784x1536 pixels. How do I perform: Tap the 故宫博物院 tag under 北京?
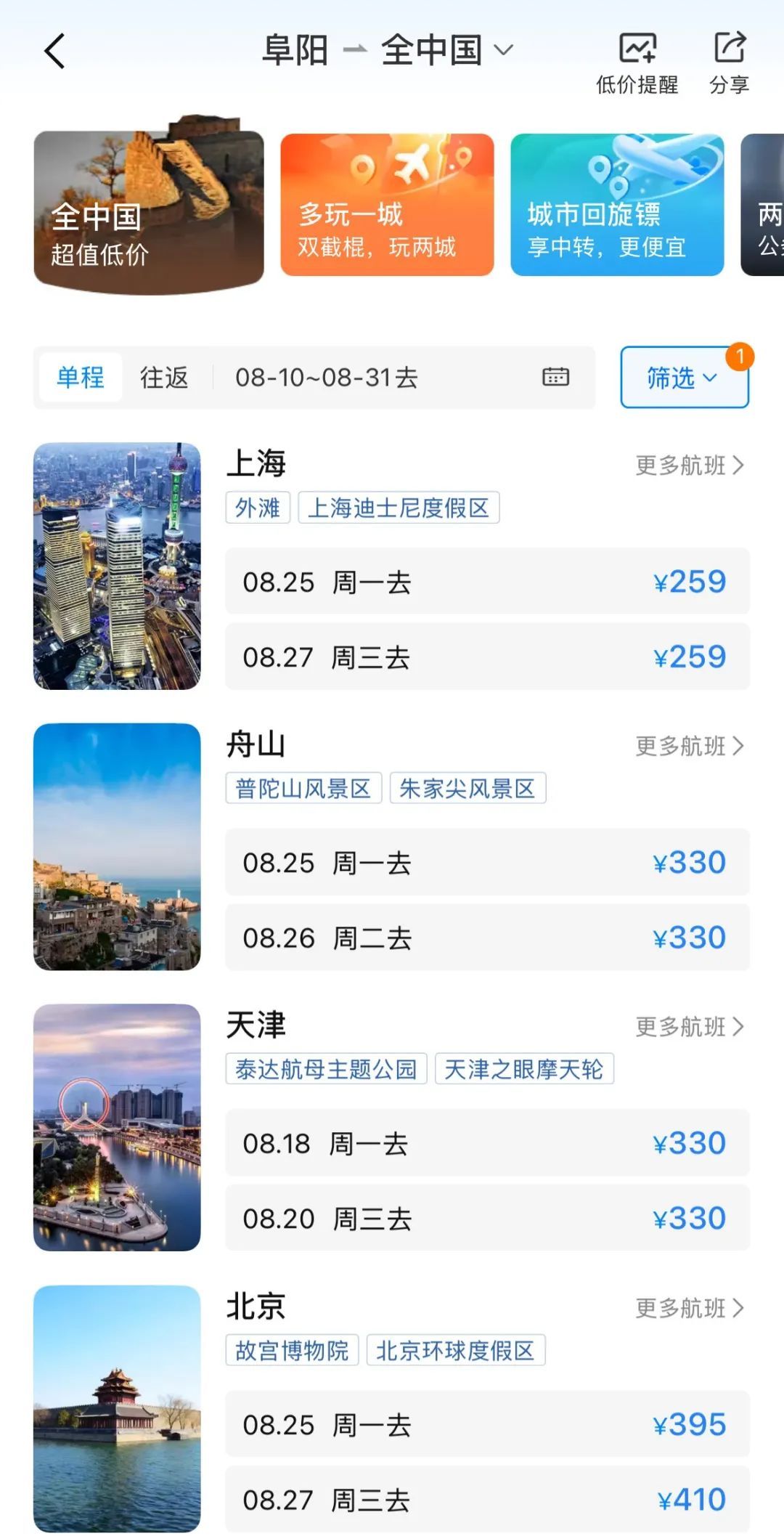click(291, 1350)
